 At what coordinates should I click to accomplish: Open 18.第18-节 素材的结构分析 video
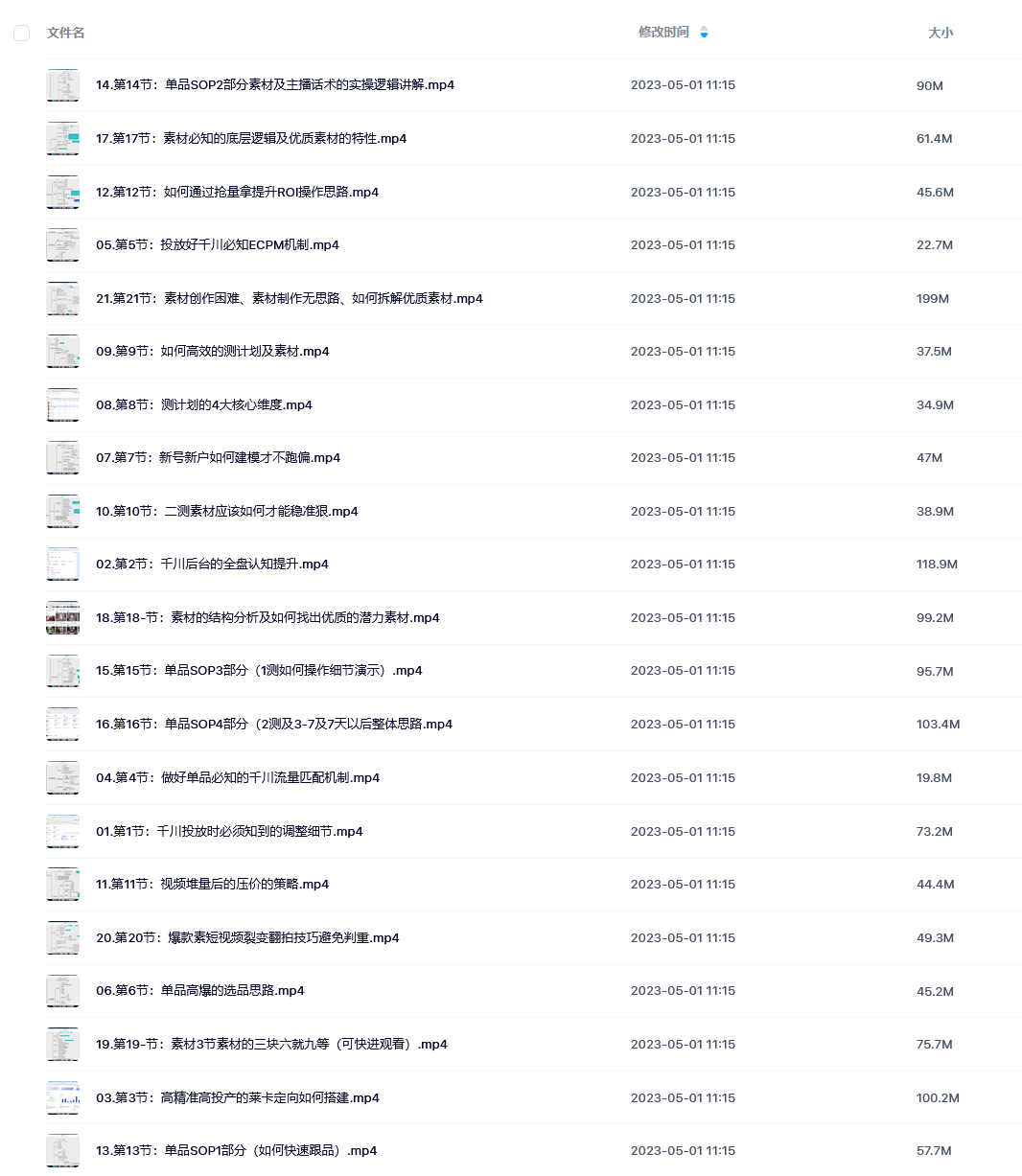point(267,618)
